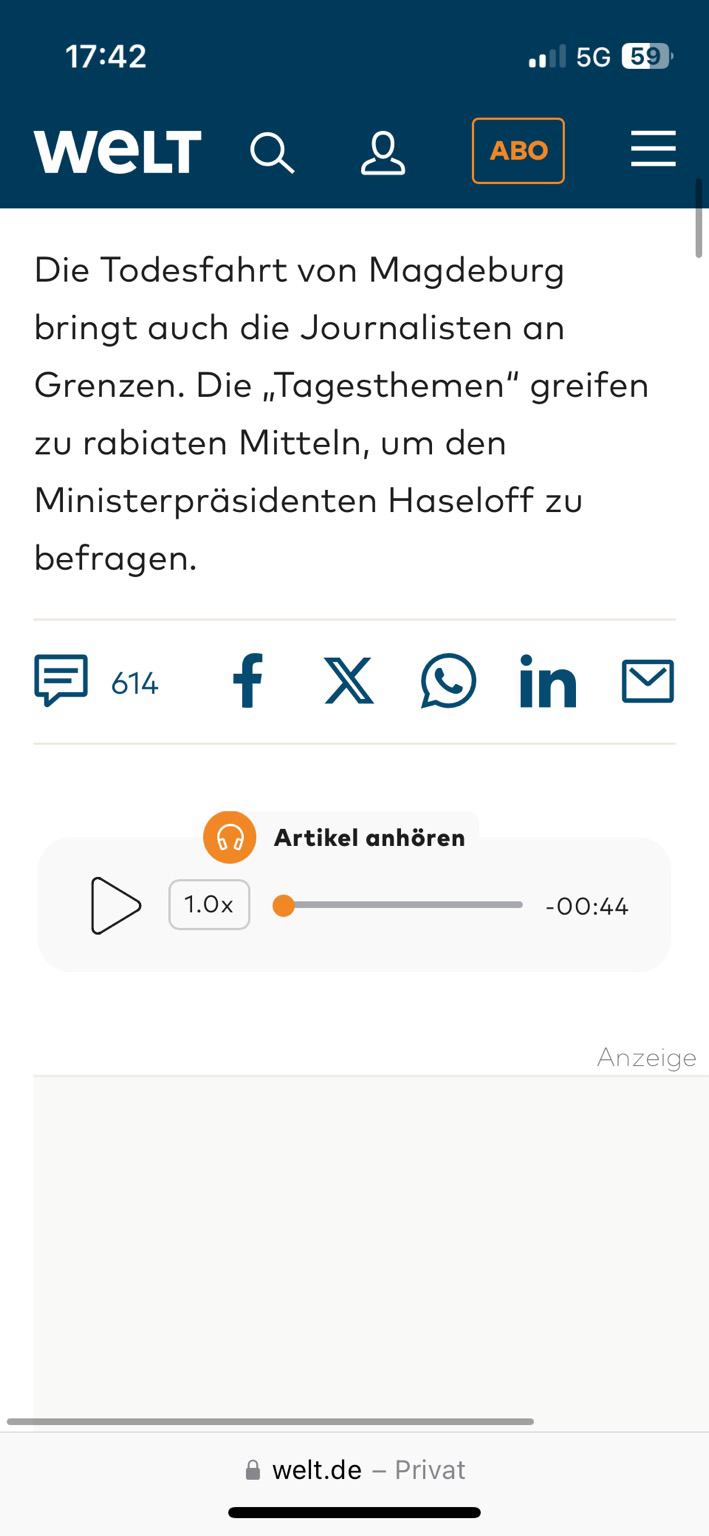Share article on Facebook

248,681
